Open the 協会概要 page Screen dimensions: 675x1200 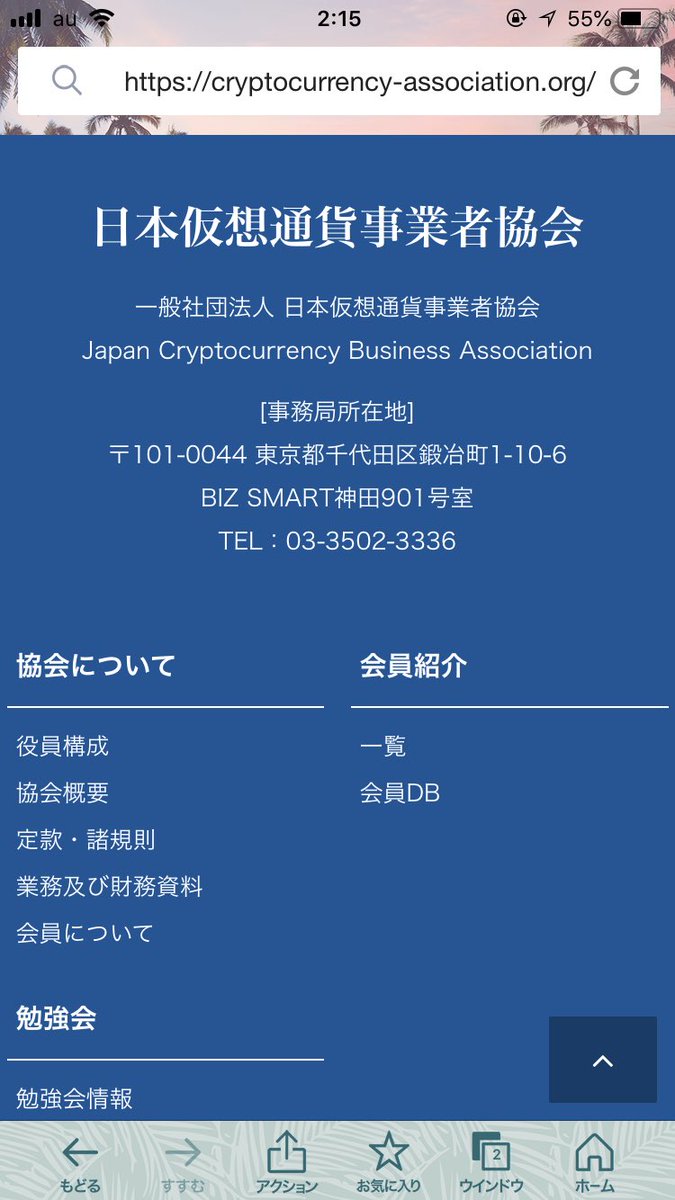pyautogui.click(x=63, y=793)
